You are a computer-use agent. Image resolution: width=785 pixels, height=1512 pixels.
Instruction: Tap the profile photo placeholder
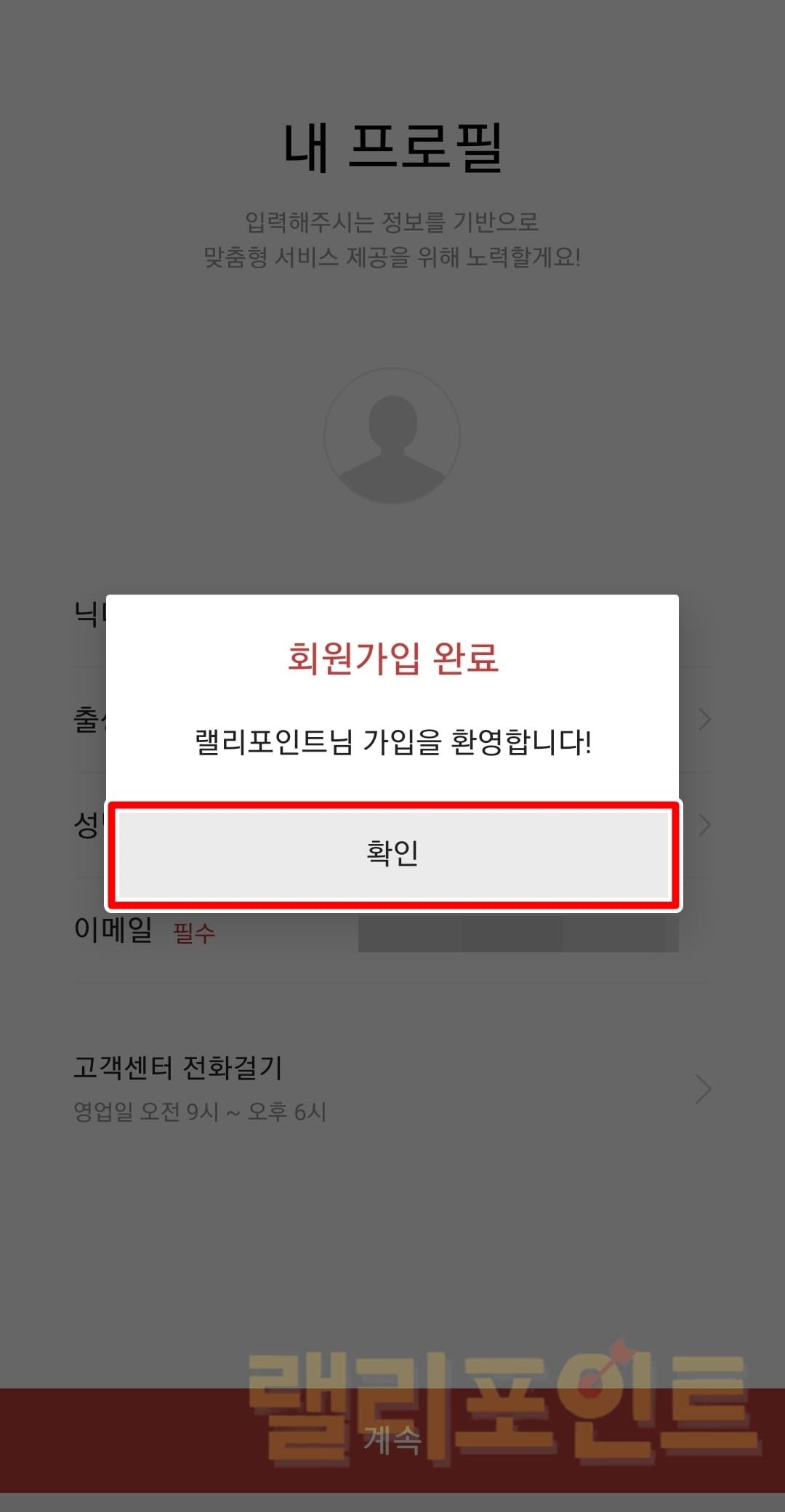(392, 436)
